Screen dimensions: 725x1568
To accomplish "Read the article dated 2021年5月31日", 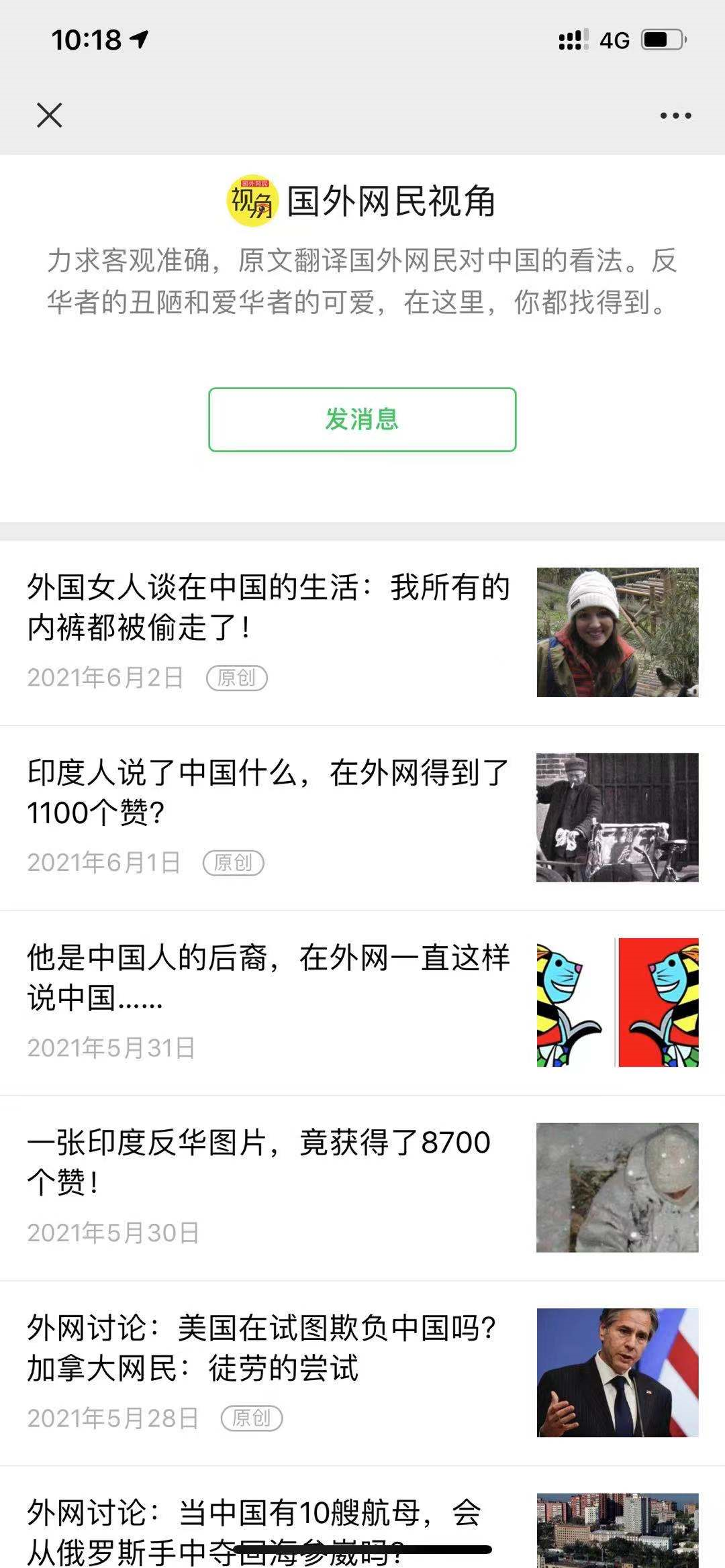I will [269, 978].
